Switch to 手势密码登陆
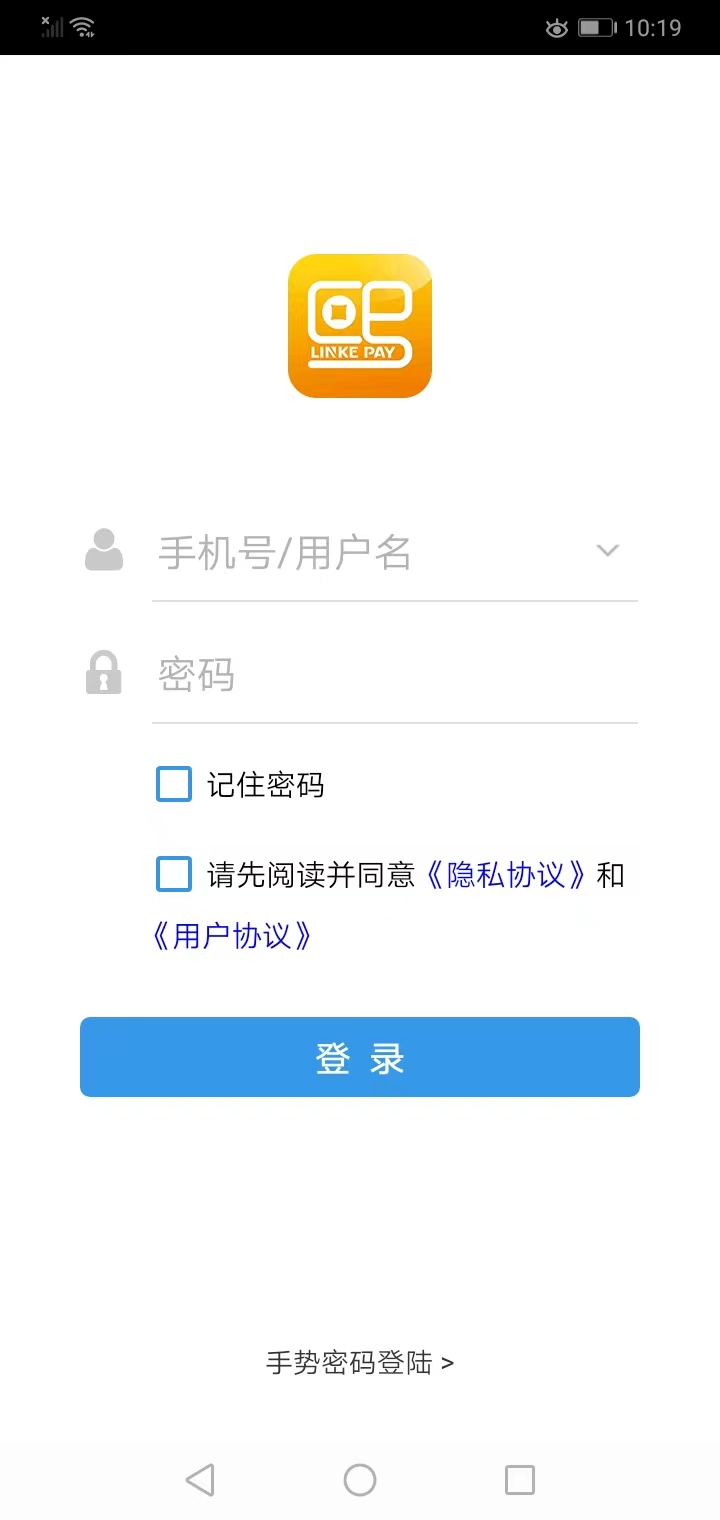 pyautogui.click(x=360, y=1362)
